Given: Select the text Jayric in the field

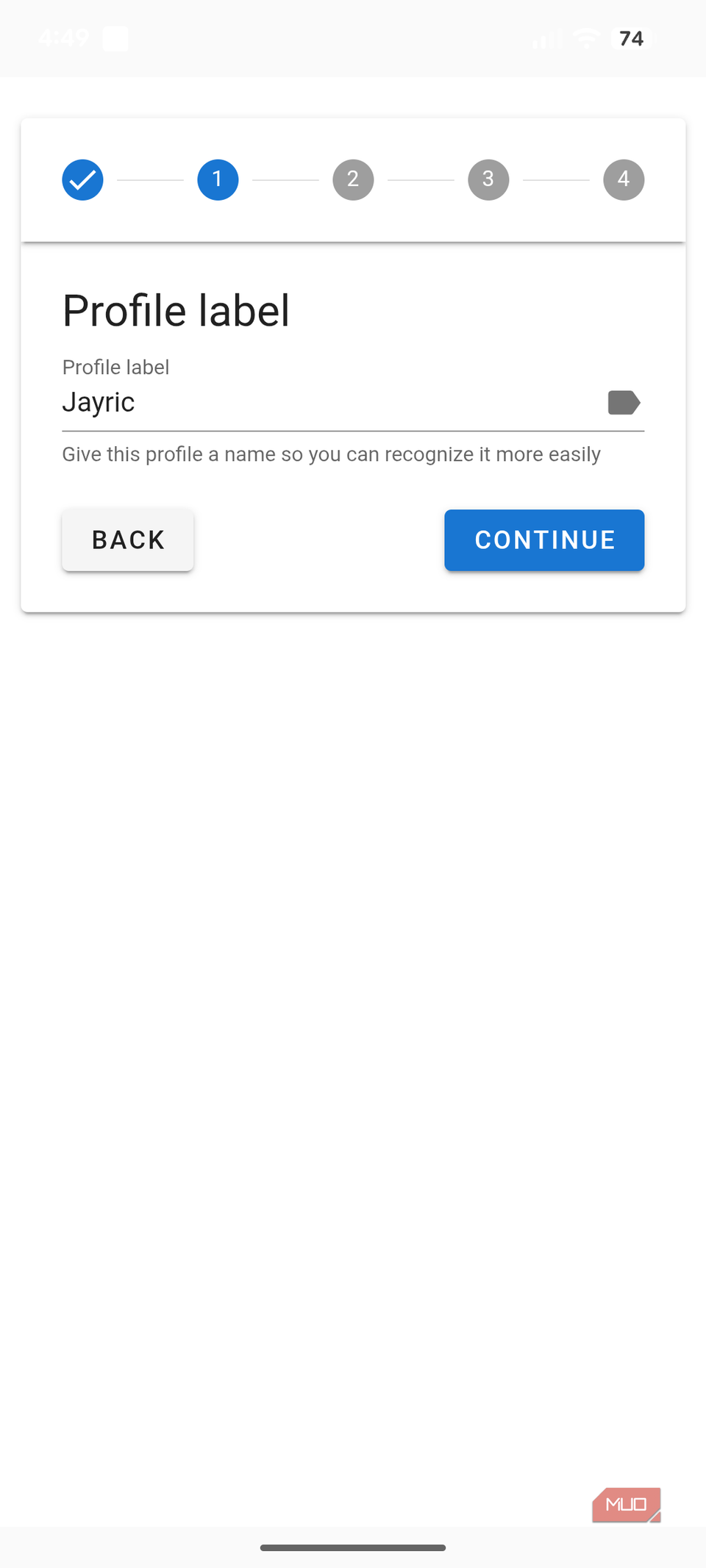Looking at the screenshot, I should [x=98, y=402].
